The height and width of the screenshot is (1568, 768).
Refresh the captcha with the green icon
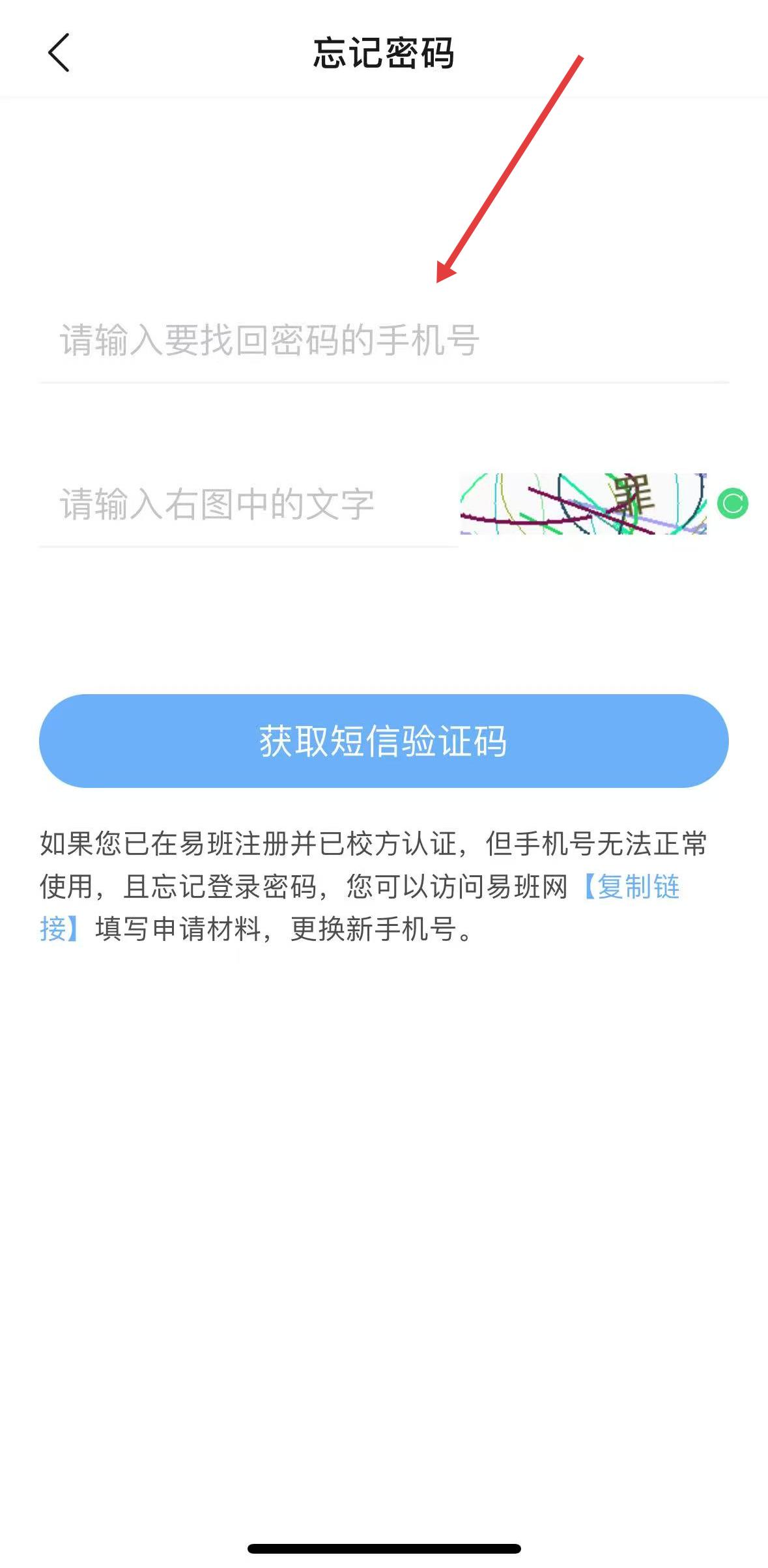coord(732,503)
